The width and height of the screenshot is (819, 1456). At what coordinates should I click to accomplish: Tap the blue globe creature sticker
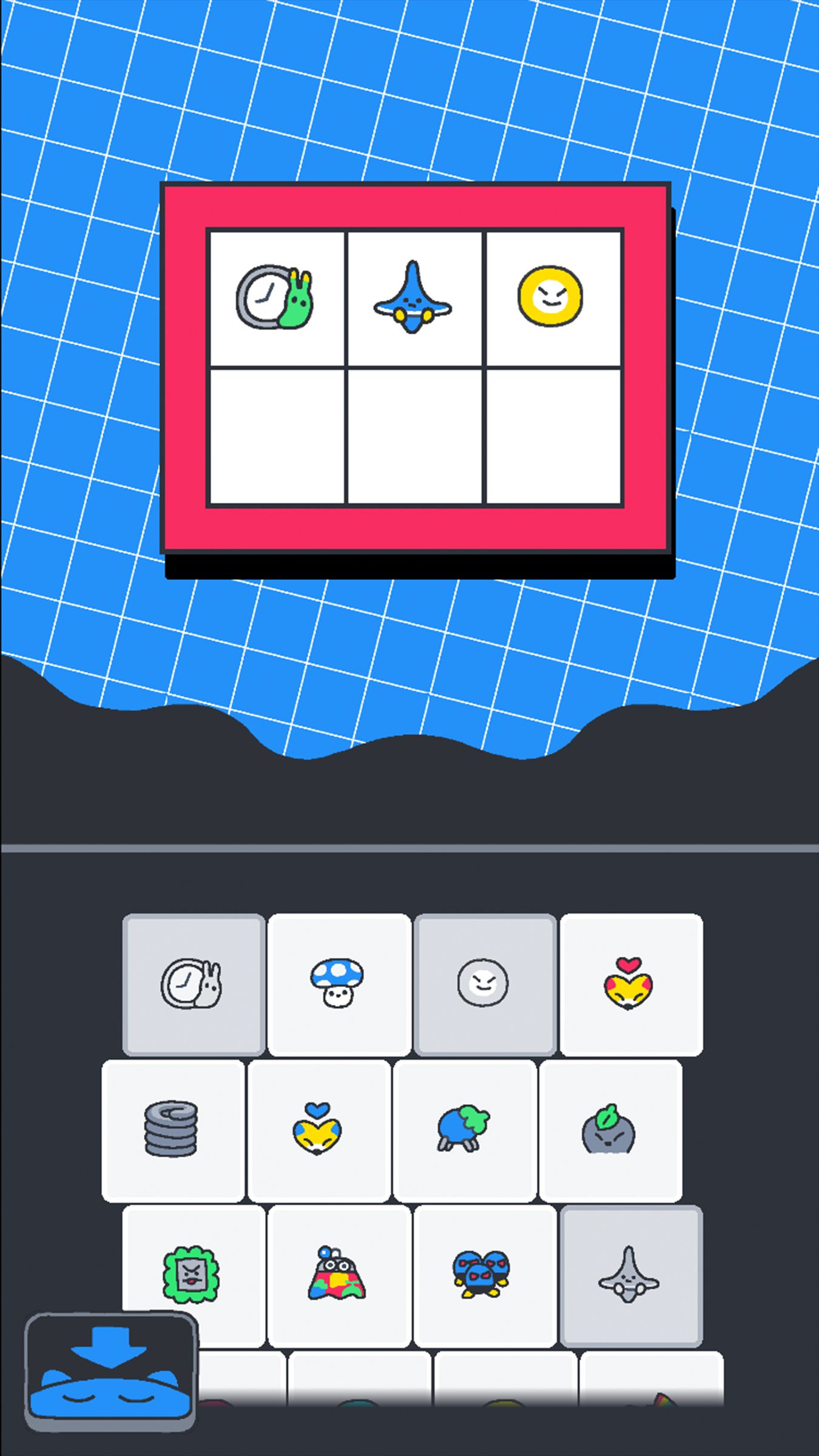(x=464, y=1130)
